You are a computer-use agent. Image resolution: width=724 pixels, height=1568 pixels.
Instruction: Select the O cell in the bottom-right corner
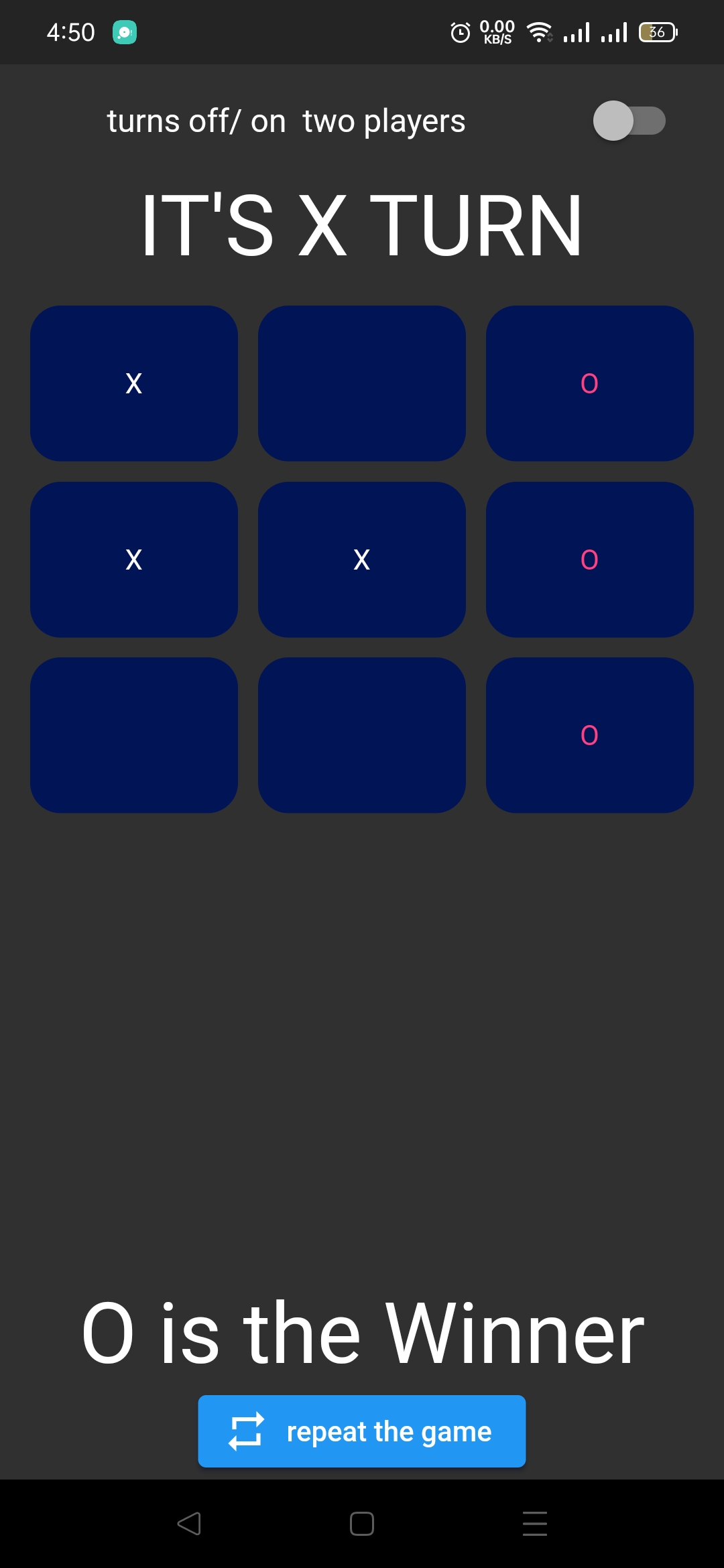coord(589,736)
